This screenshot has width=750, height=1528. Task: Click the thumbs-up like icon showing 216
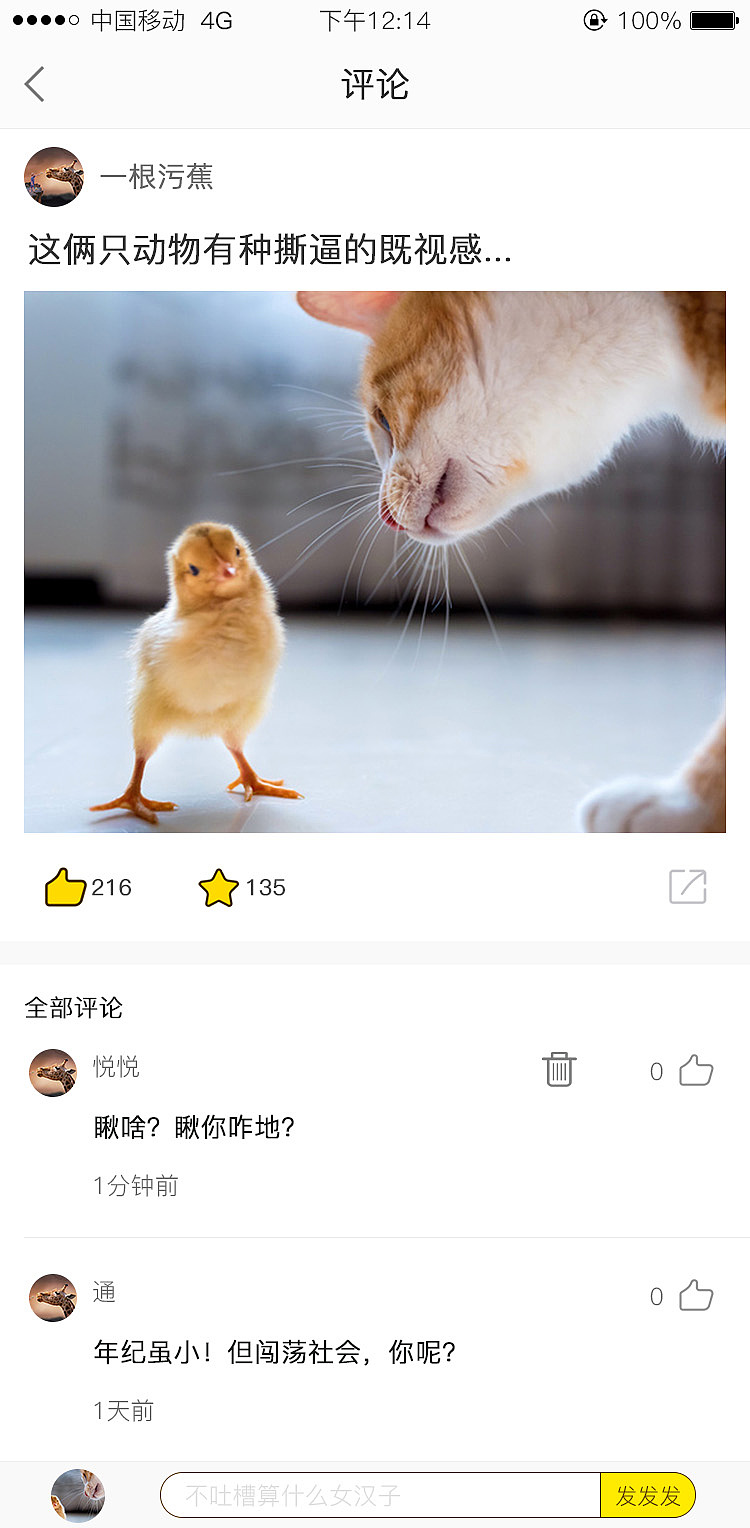[65, 886]
